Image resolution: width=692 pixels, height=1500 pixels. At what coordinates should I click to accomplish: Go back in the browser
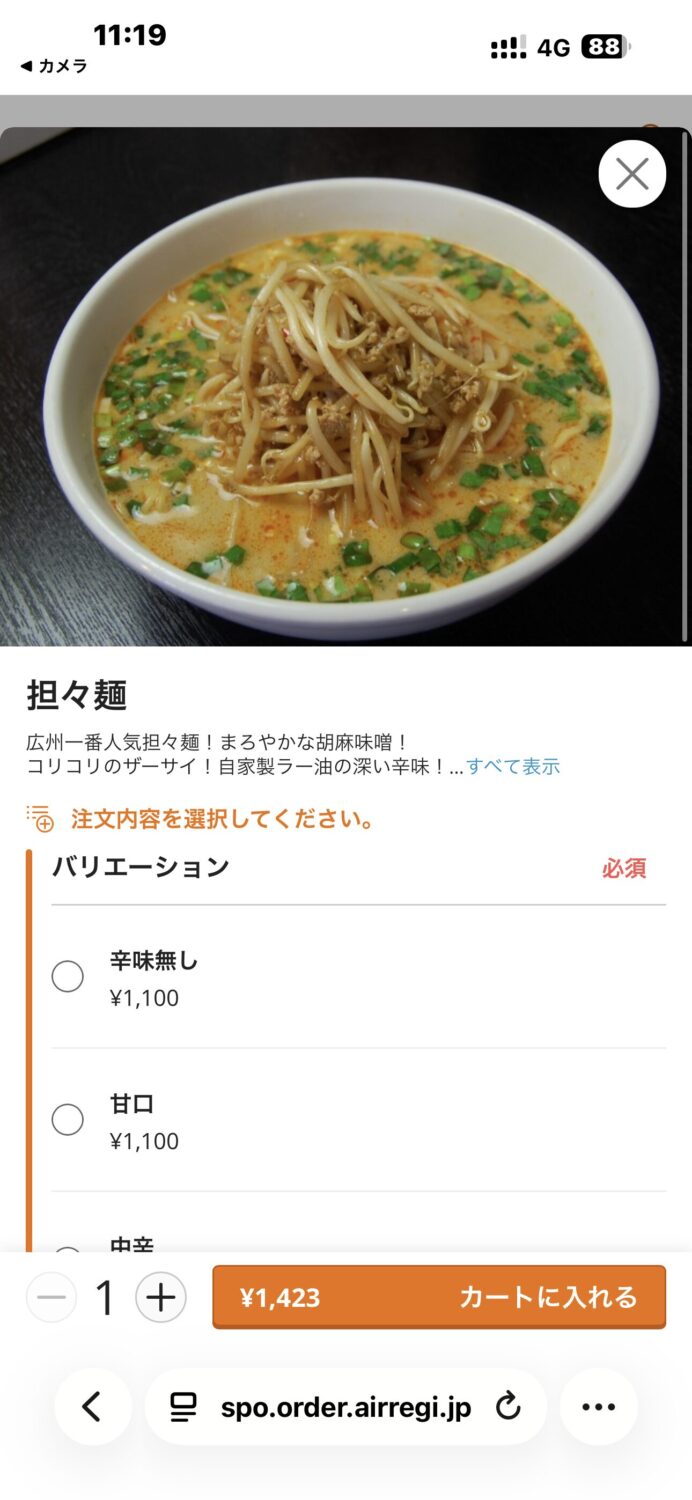tap(92, 1407)
